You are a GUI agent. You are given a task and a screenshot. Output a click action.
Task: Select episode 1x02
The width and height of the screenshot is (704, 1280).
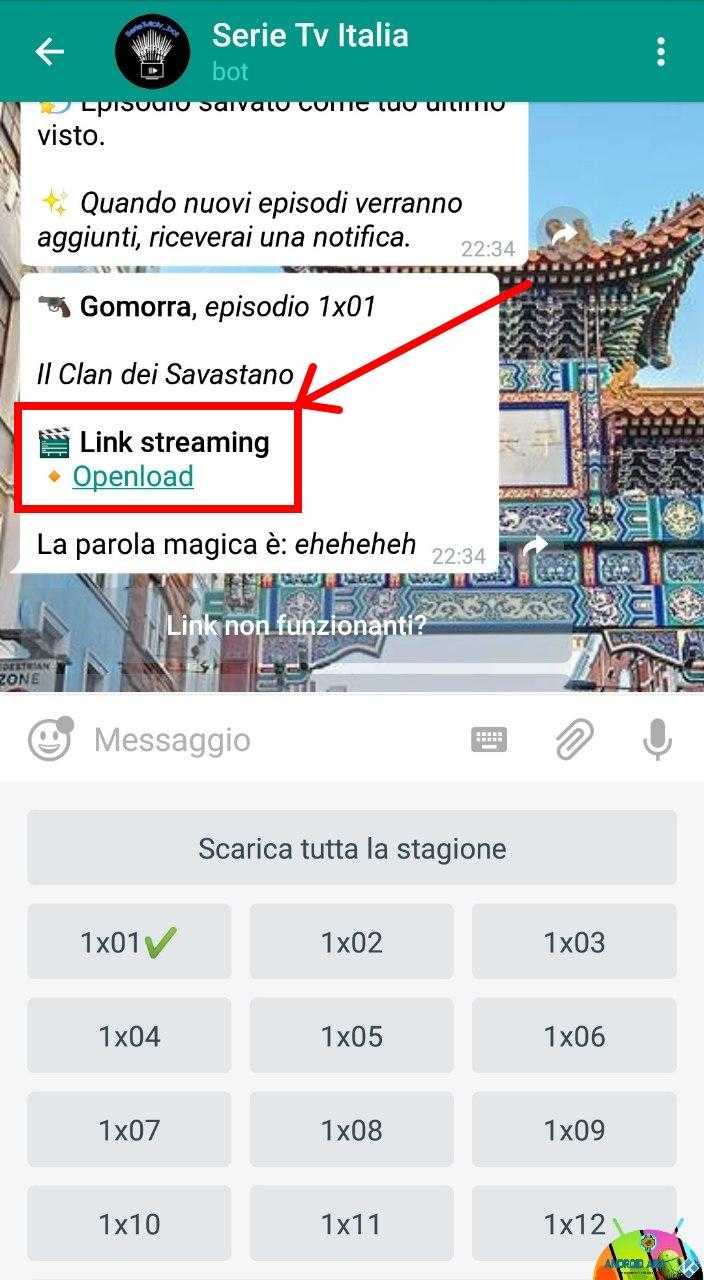352,942
